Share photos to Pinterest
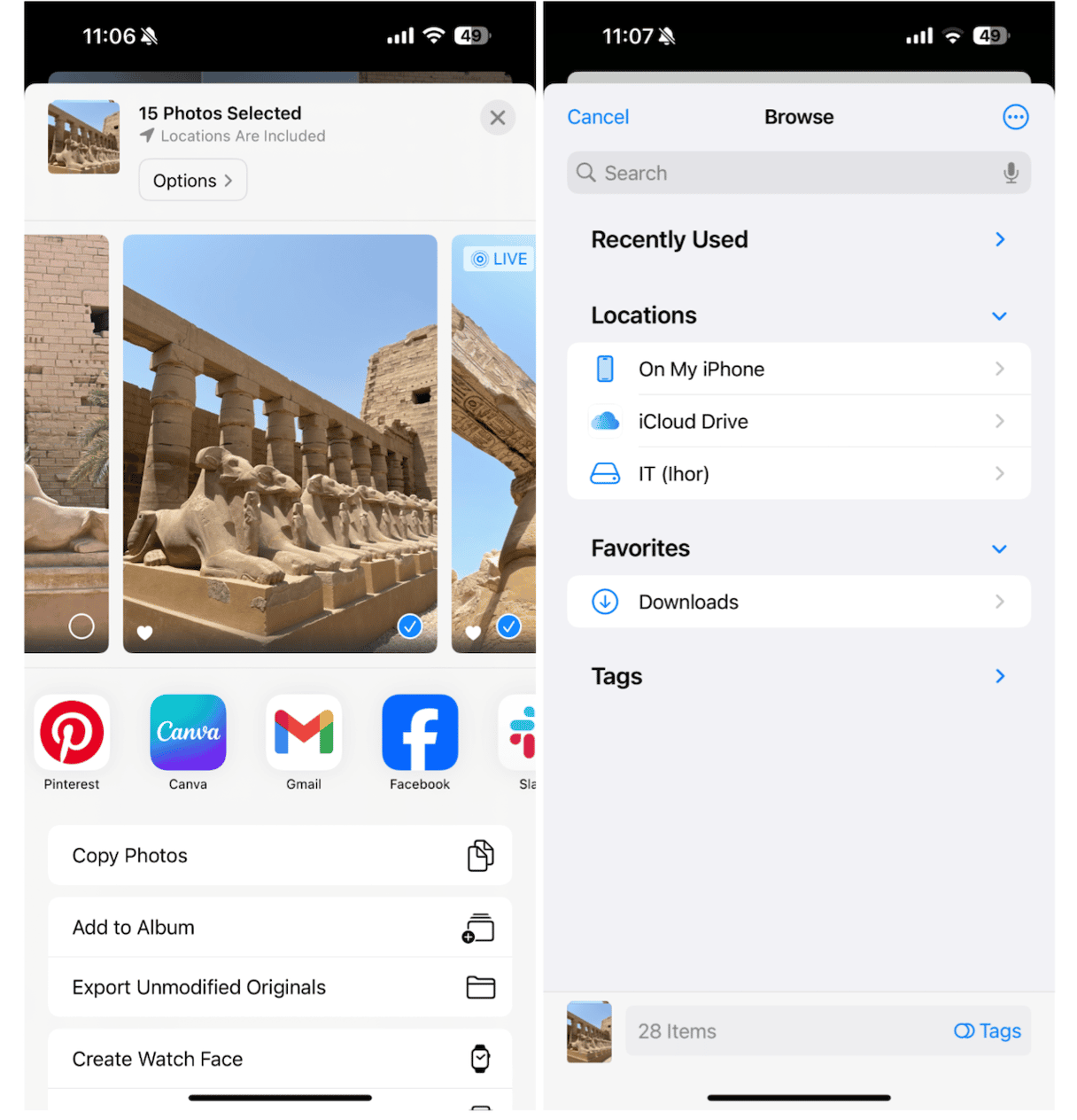 [72, 734]
